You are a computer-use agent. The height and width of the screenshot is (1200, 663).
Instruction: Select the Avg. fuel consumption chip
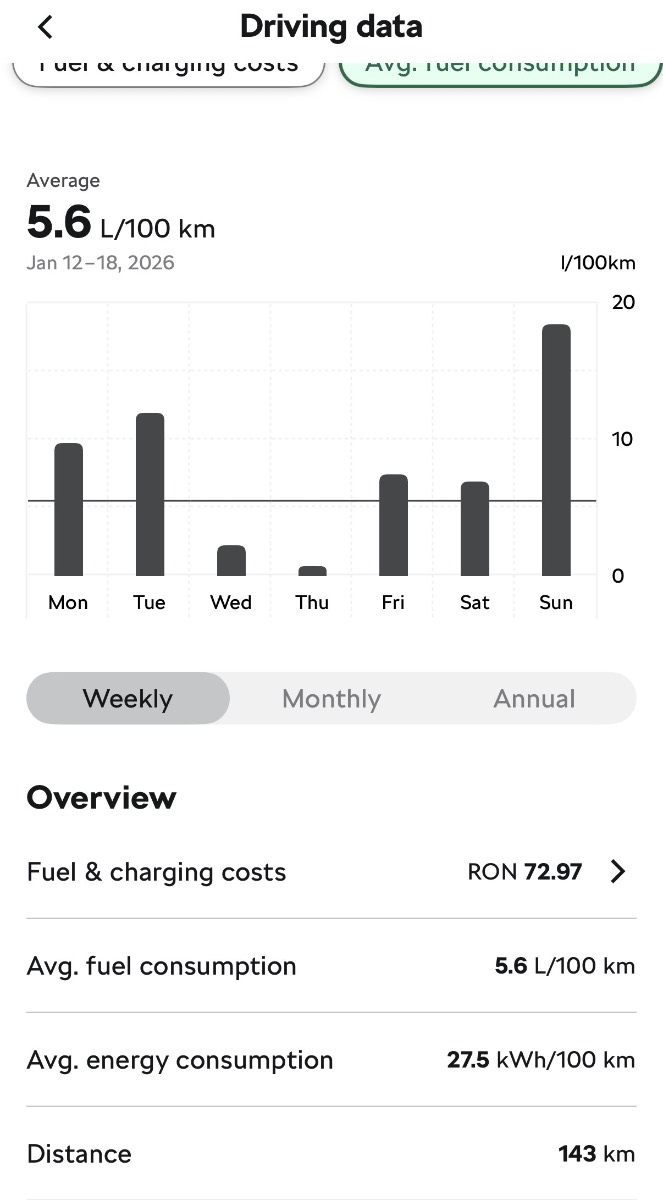click(500, 68)
